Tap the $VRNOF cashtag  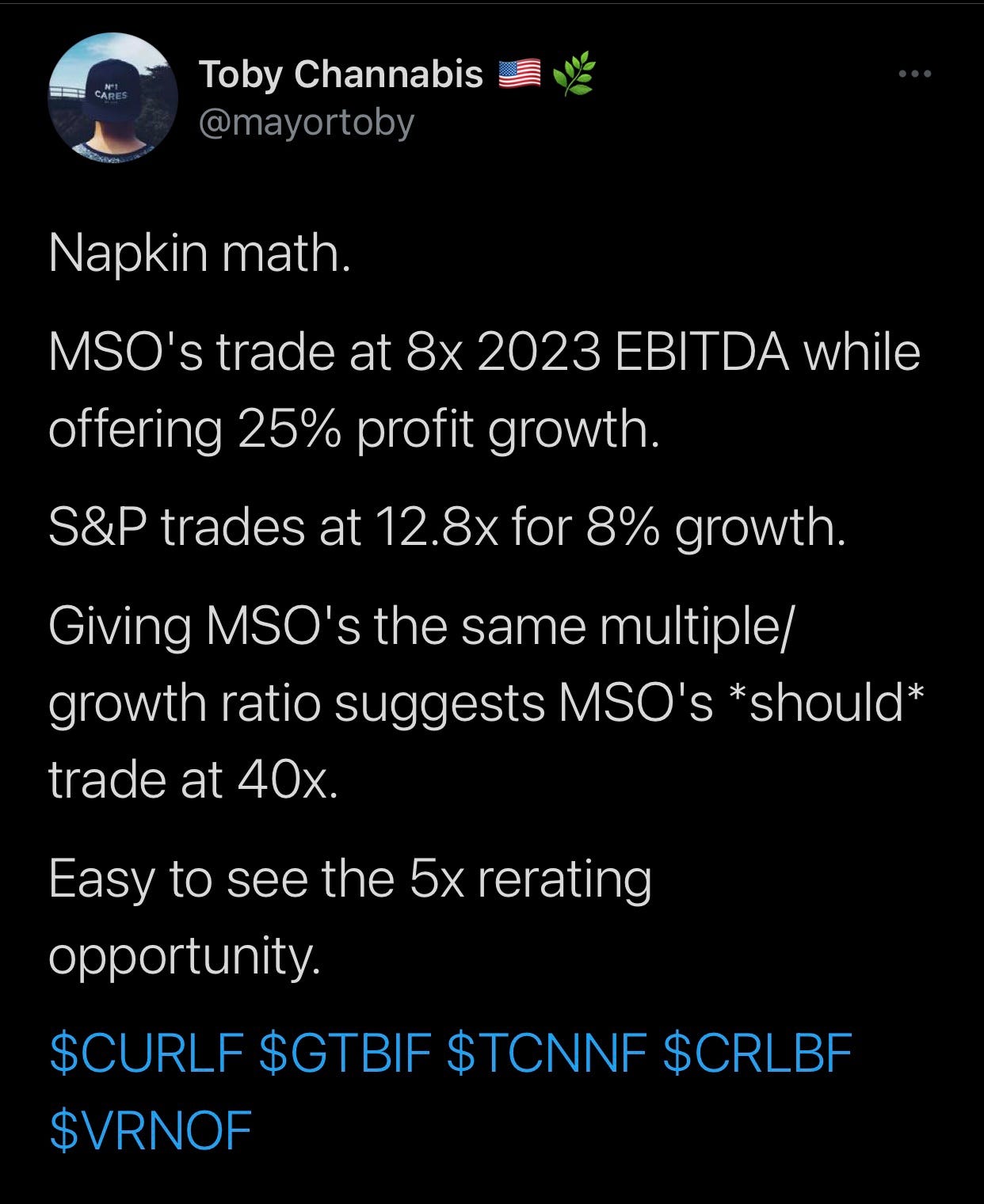pyautogui.click(x=151, y=1130)
